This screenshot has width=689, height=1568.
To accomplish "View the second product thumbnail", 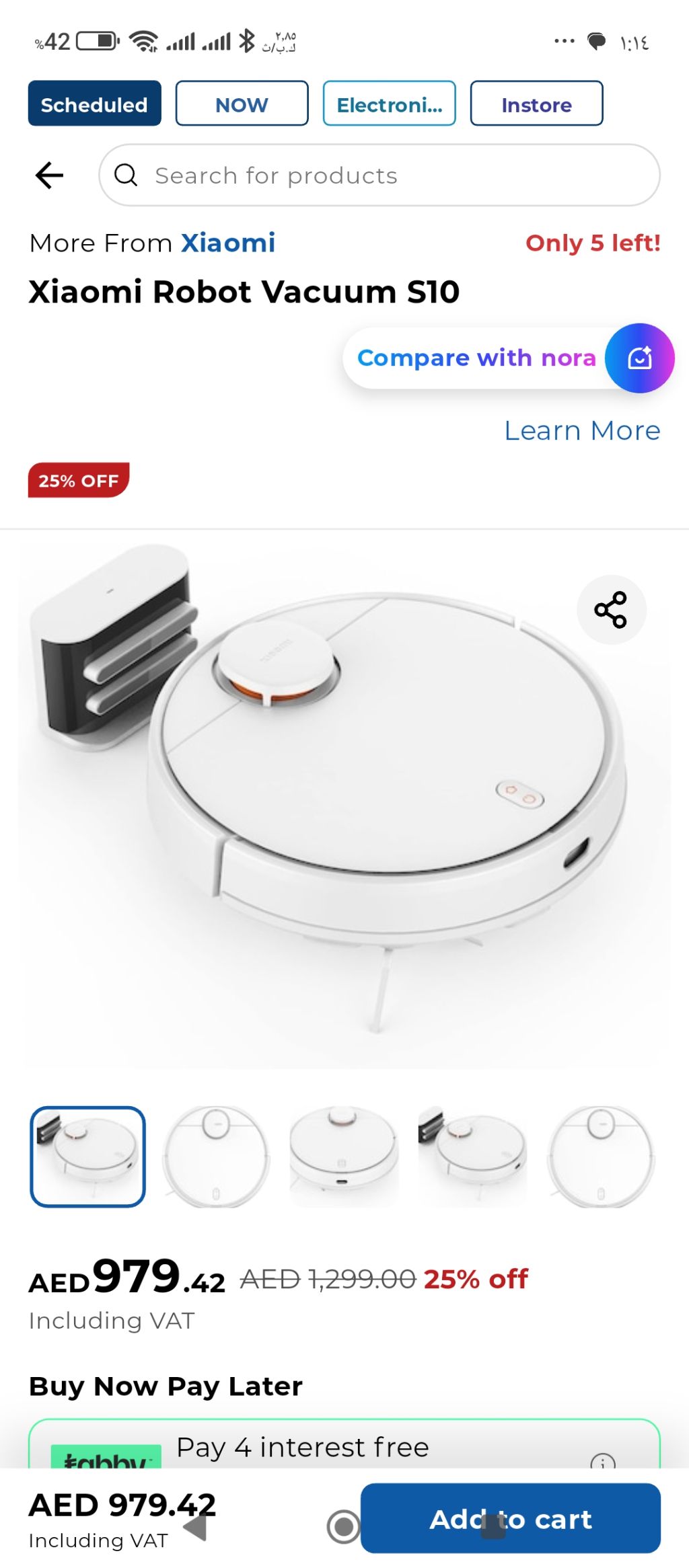I will click(x=216, y=1156).
